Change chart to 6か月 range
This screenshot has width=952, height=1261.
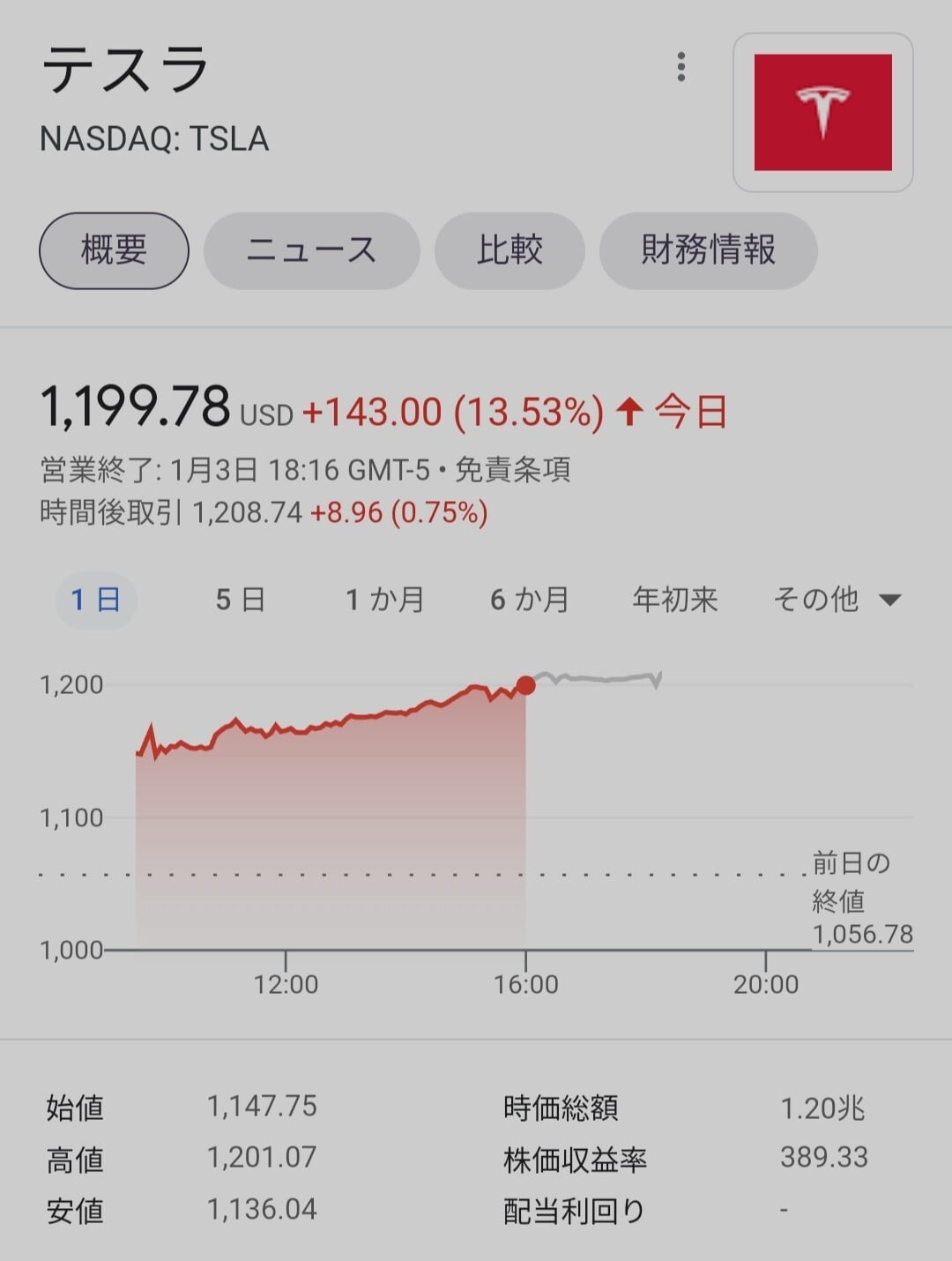(x=529, y=601)
